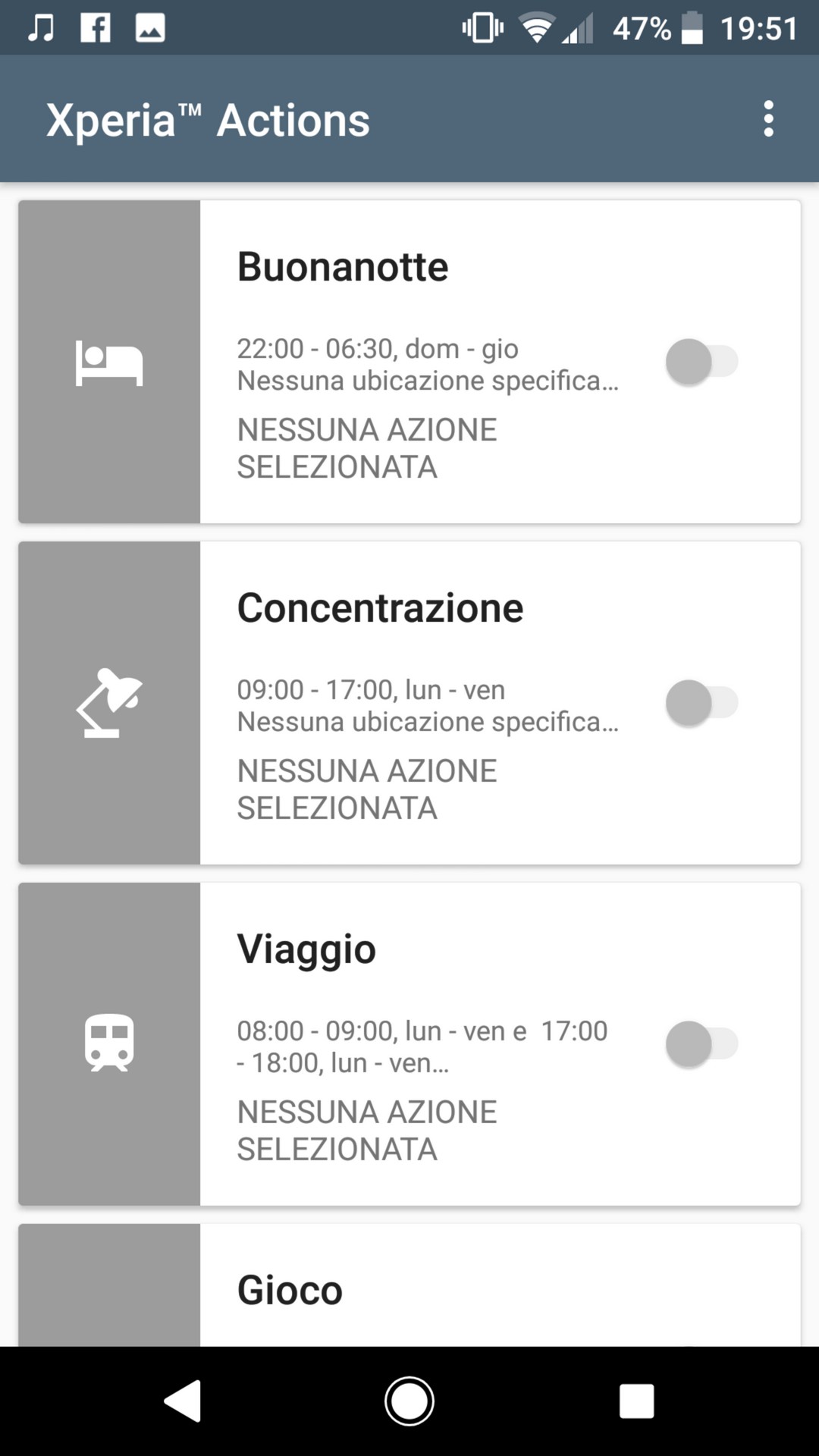Open the overflow menu in the app bar
Image resolution: width=819 pixels, height=1456 pixels.
(x=768, y=119)
